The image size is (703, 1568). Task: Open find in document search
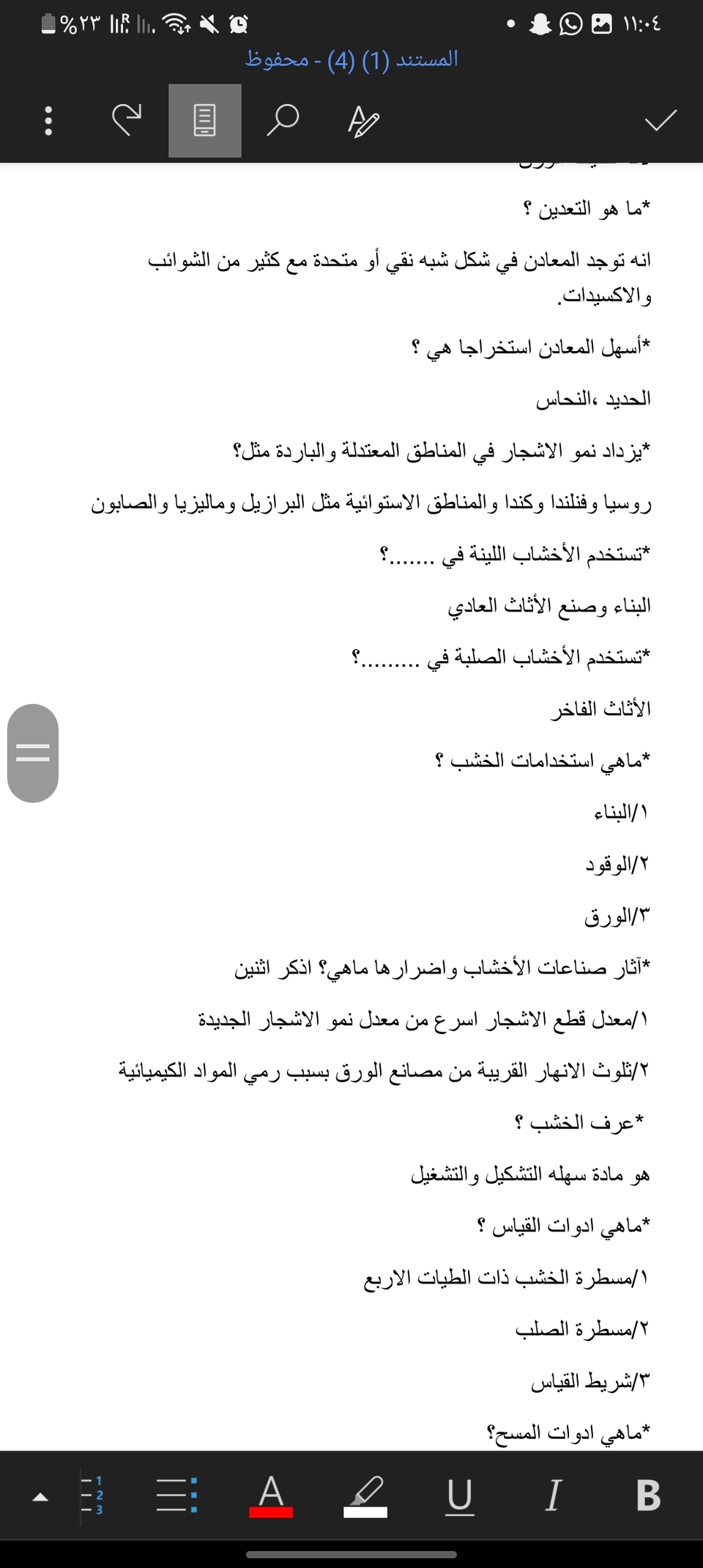(x=285, y=119)
